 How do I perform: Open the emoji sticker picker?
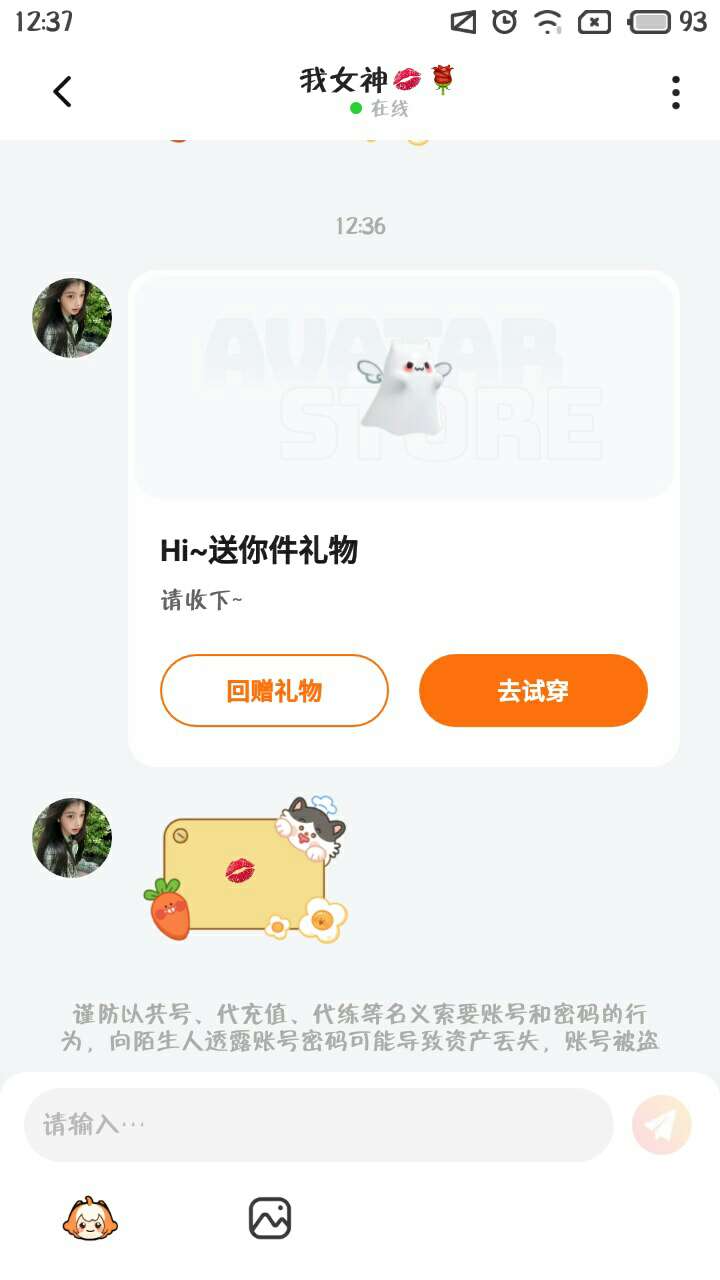coord(90,1218)
